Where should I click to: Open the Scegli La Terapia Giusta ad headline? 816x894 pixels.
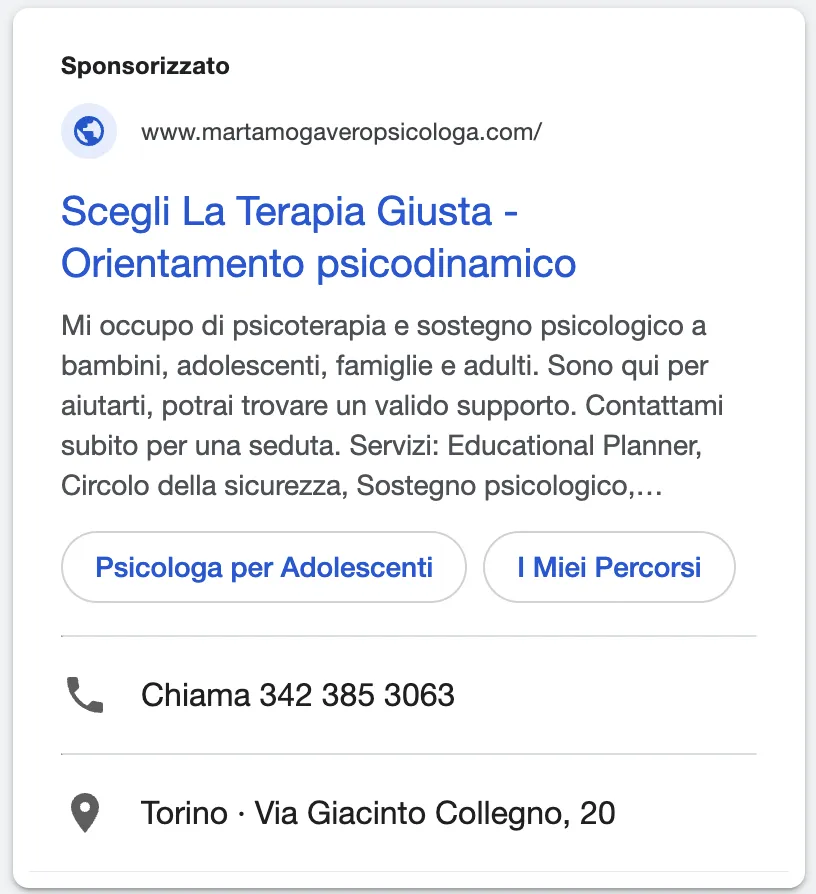click(318, 237)
